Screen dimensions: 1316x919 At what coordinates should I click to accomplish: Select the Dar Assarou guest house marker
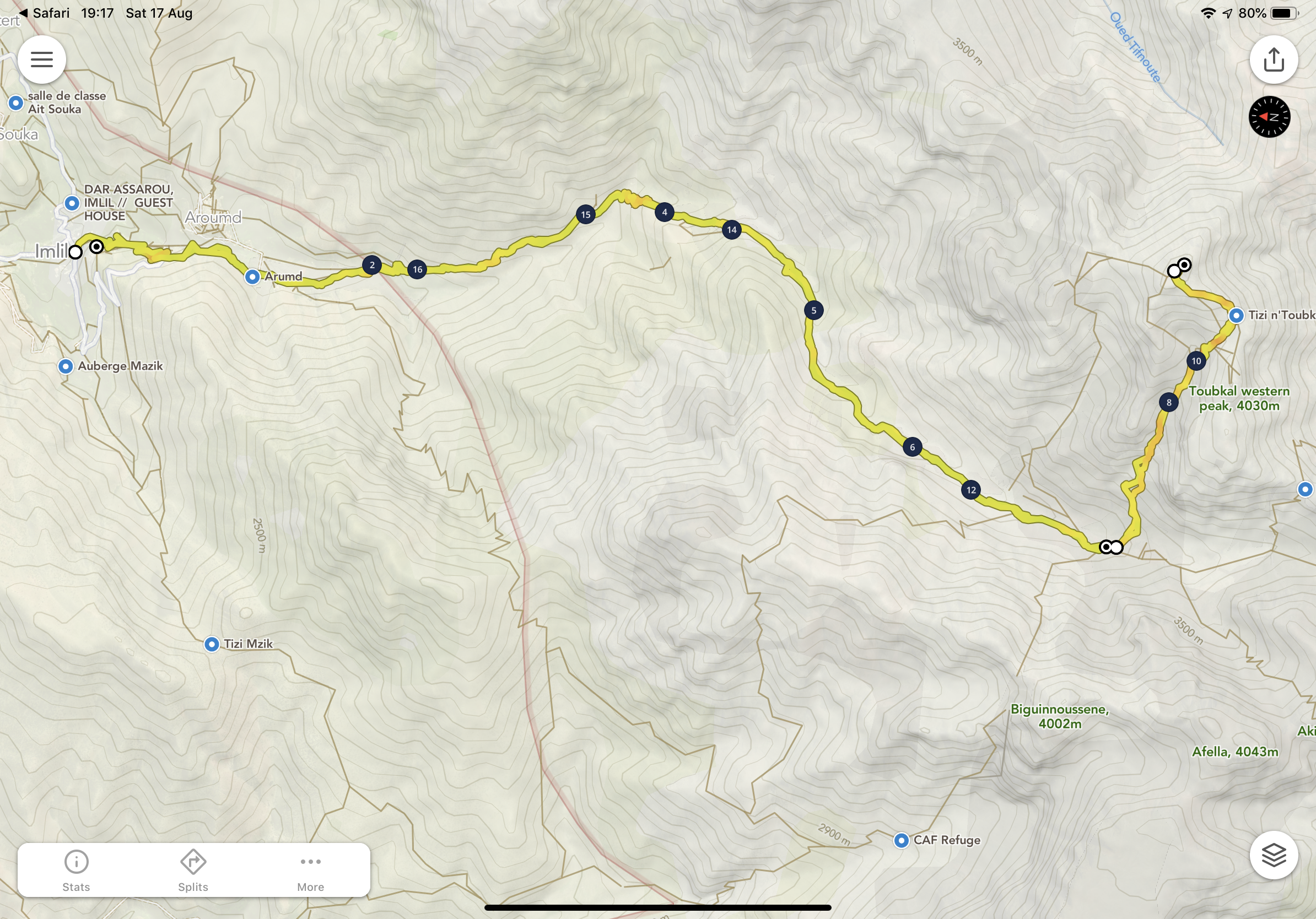tap(72, 203)
